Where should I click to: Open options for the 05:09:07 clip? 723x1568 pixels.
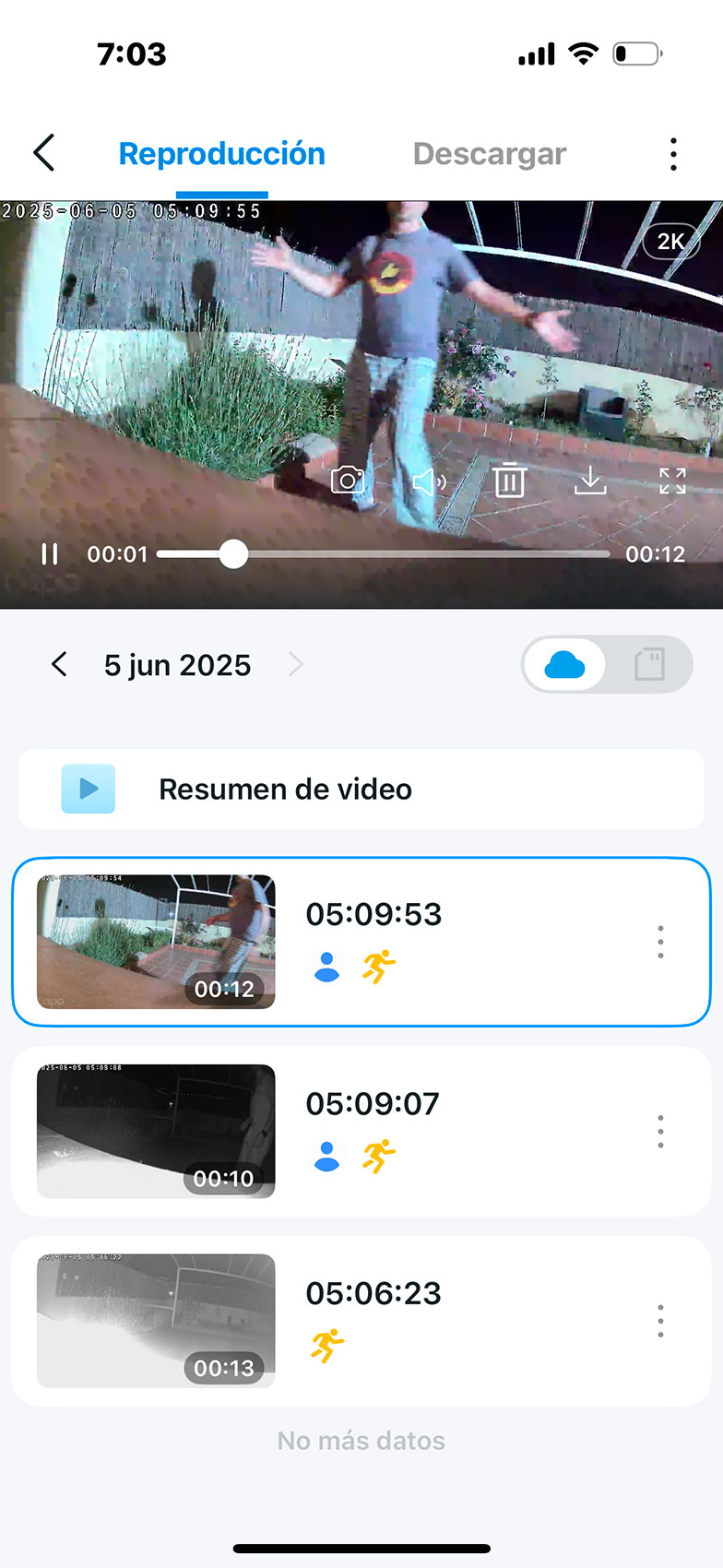[660, 1132]
